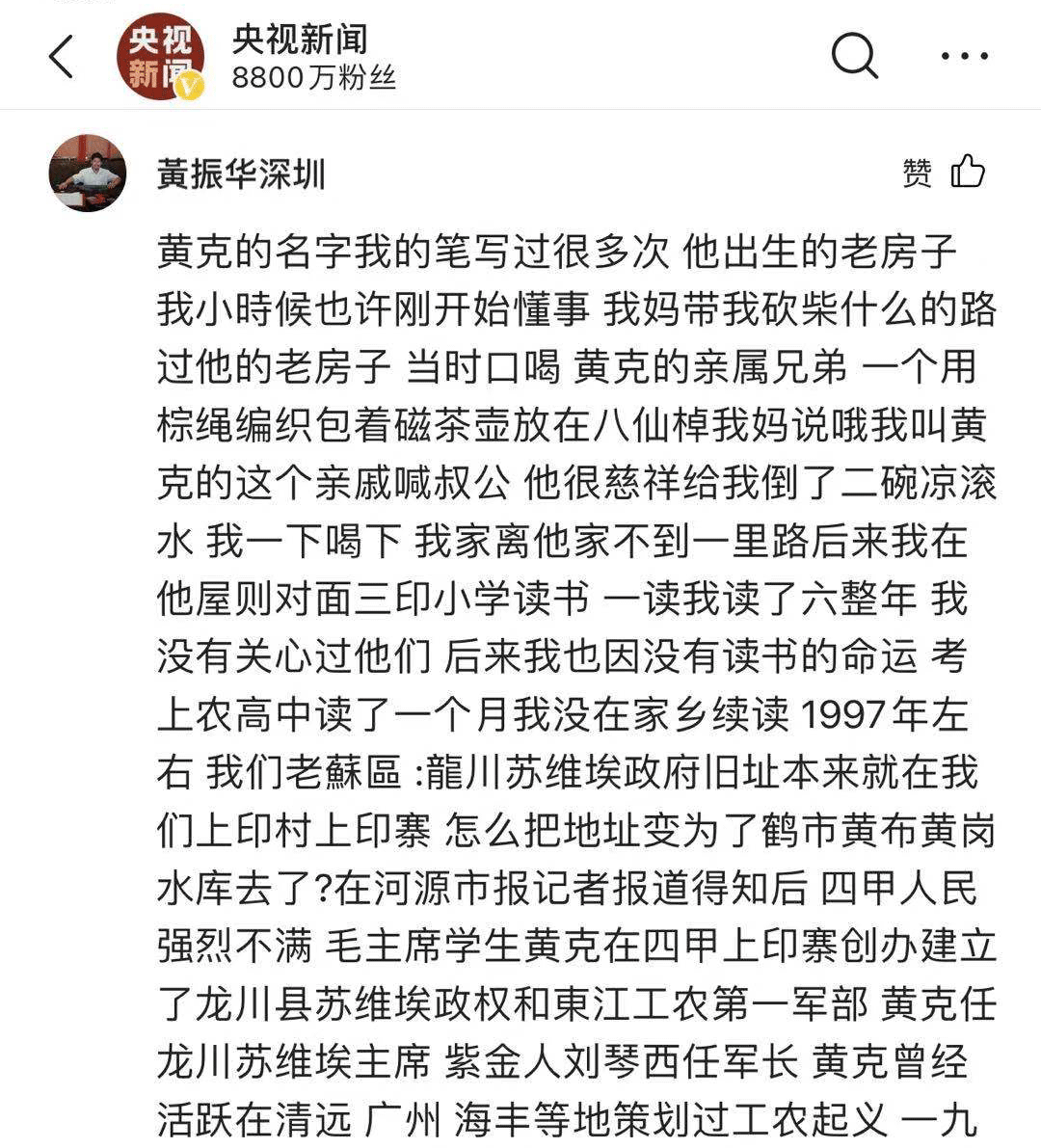
Task: Like 黄振华深圳's comment with thumbs-up
Action: pos(967,173)
